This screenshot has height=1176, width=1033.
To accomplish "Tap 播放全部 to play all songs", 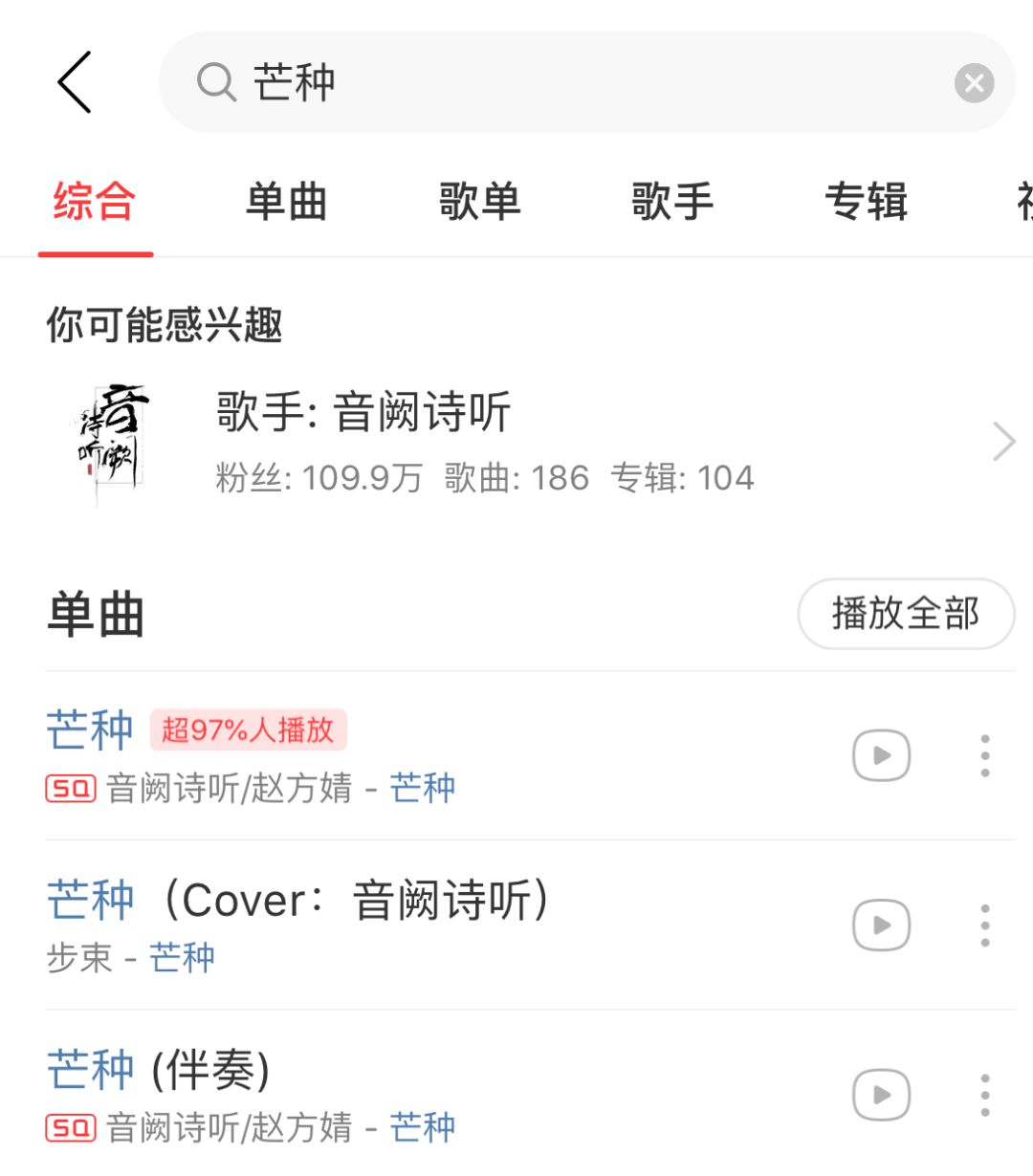I will pos(906,615).
